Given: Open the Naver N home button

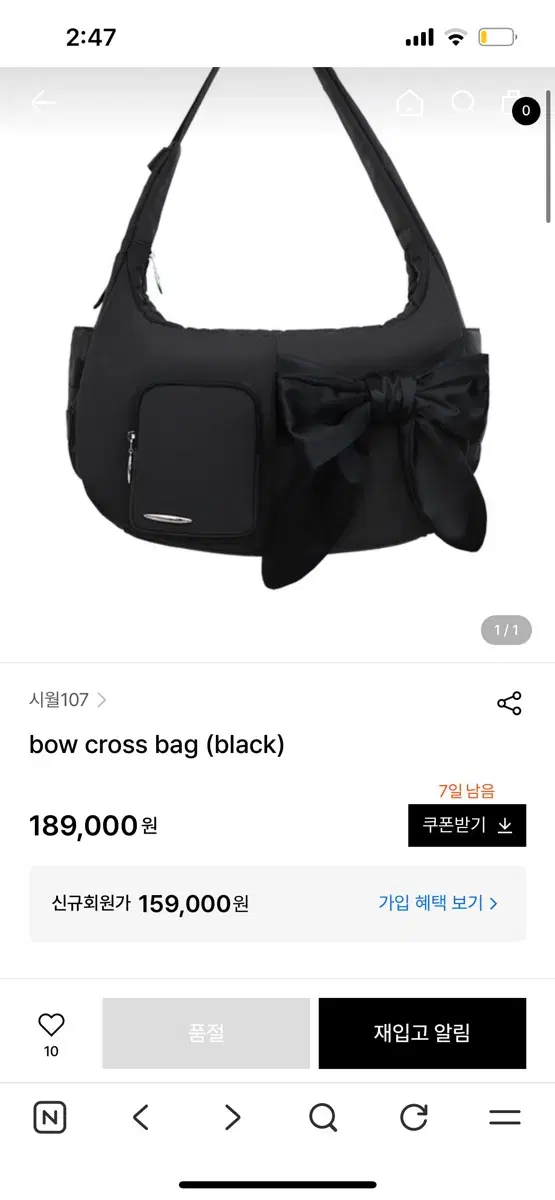Looking at the screenshot, I should pos(50,1117).
